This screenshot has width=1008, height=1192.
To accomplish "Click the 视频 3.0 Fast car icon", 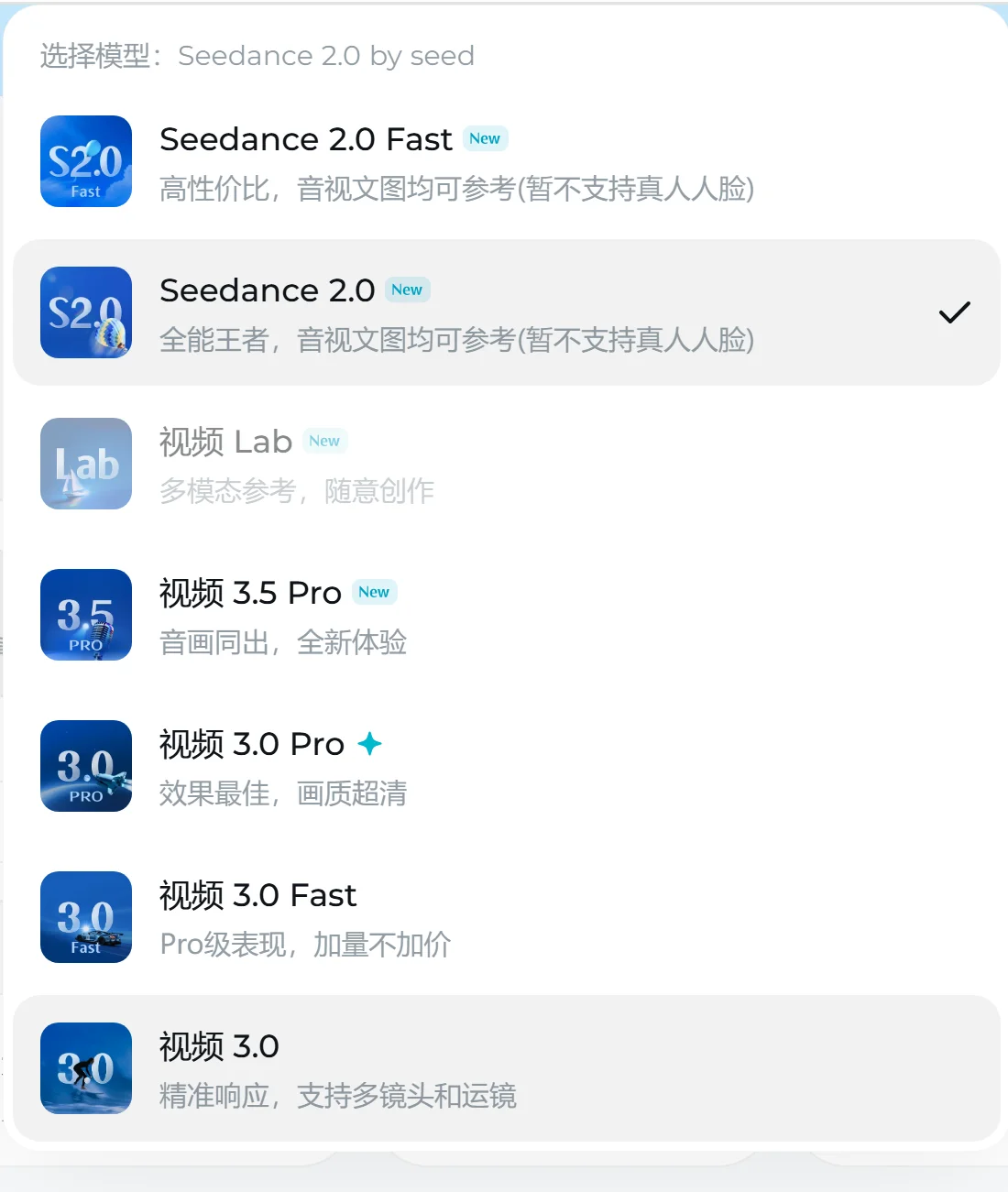I will (x=85, y=917).
